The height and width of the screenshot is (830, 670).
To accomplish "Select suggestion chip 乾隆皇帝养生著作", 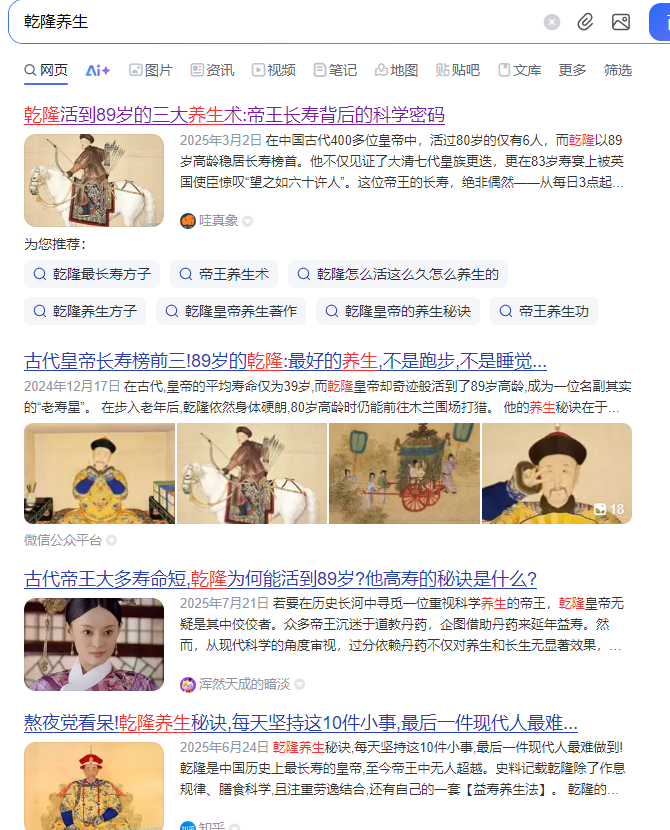I will coord(230,311).
